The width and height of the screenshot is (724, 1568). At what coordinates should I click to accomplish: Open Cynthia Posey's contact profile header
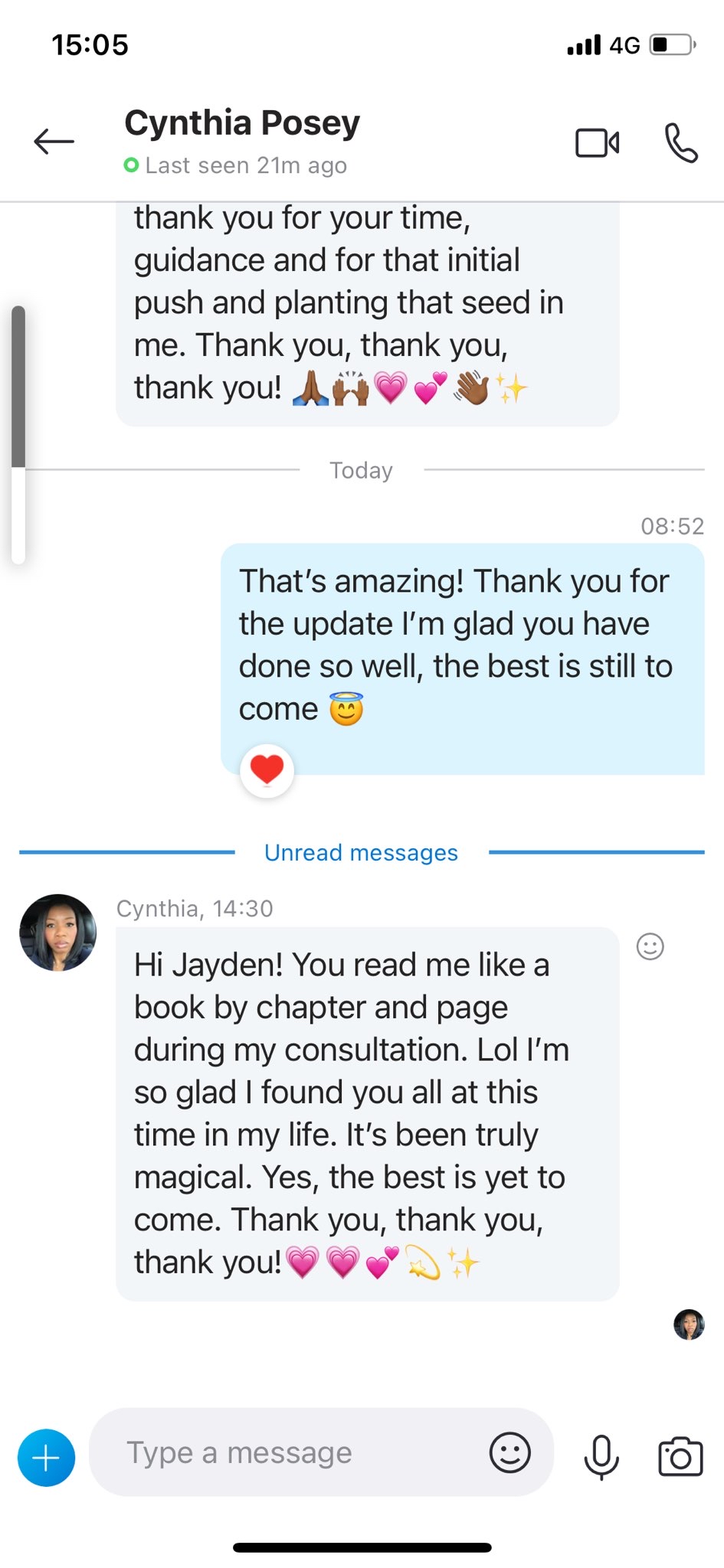pyautogui.click(x=242, y=122)
